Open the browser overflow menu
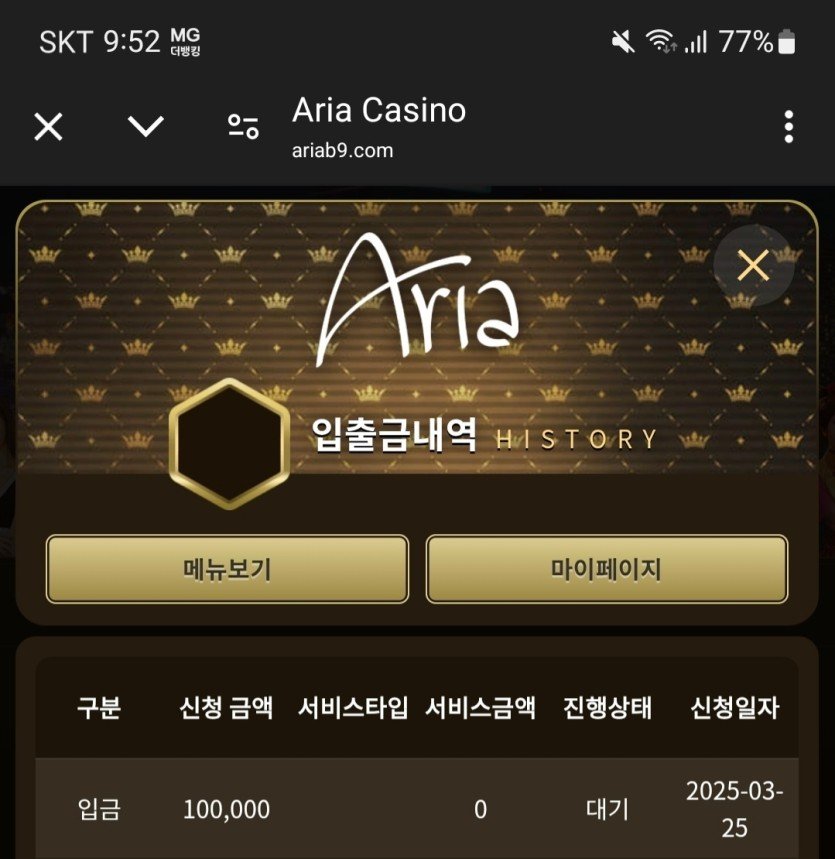Viewport: 835px width, 859px height. pyautogui.click(x=788, y=127)
